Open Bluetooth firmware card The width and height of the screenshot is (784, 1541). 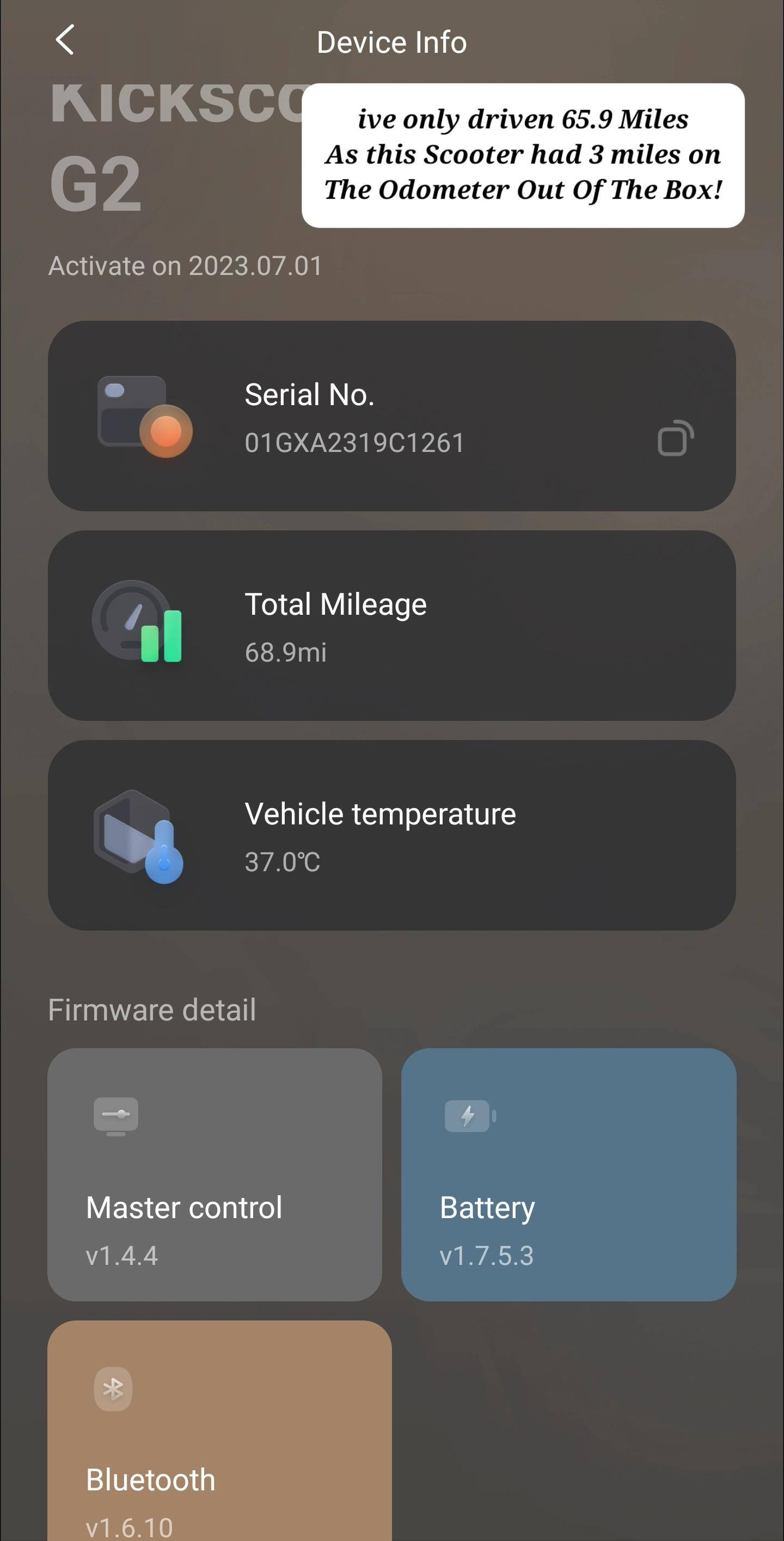click(x=219, y=1436)
